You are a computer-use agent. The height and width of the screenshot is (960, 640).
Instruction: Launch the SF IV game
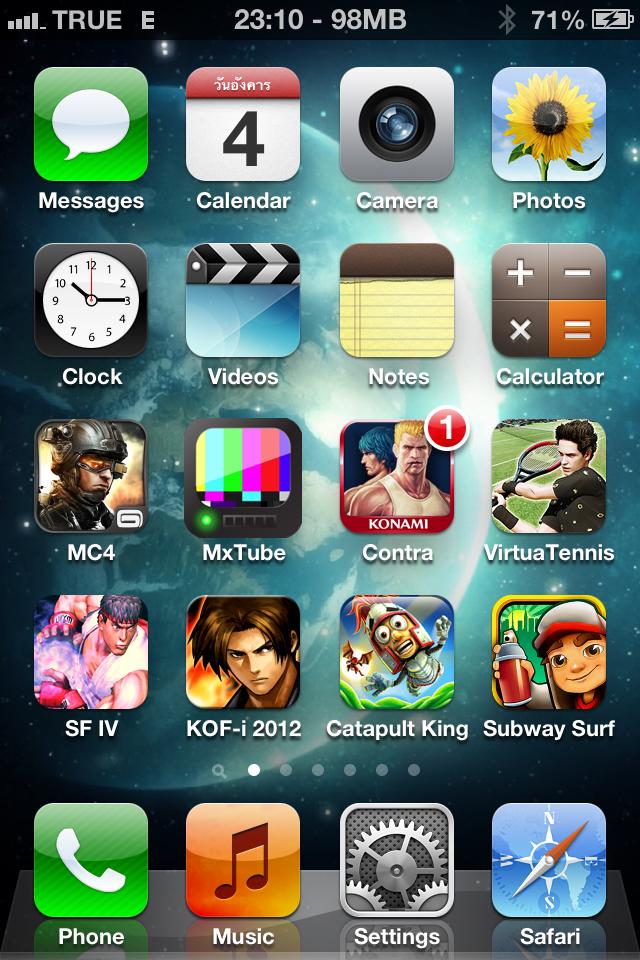91,652
